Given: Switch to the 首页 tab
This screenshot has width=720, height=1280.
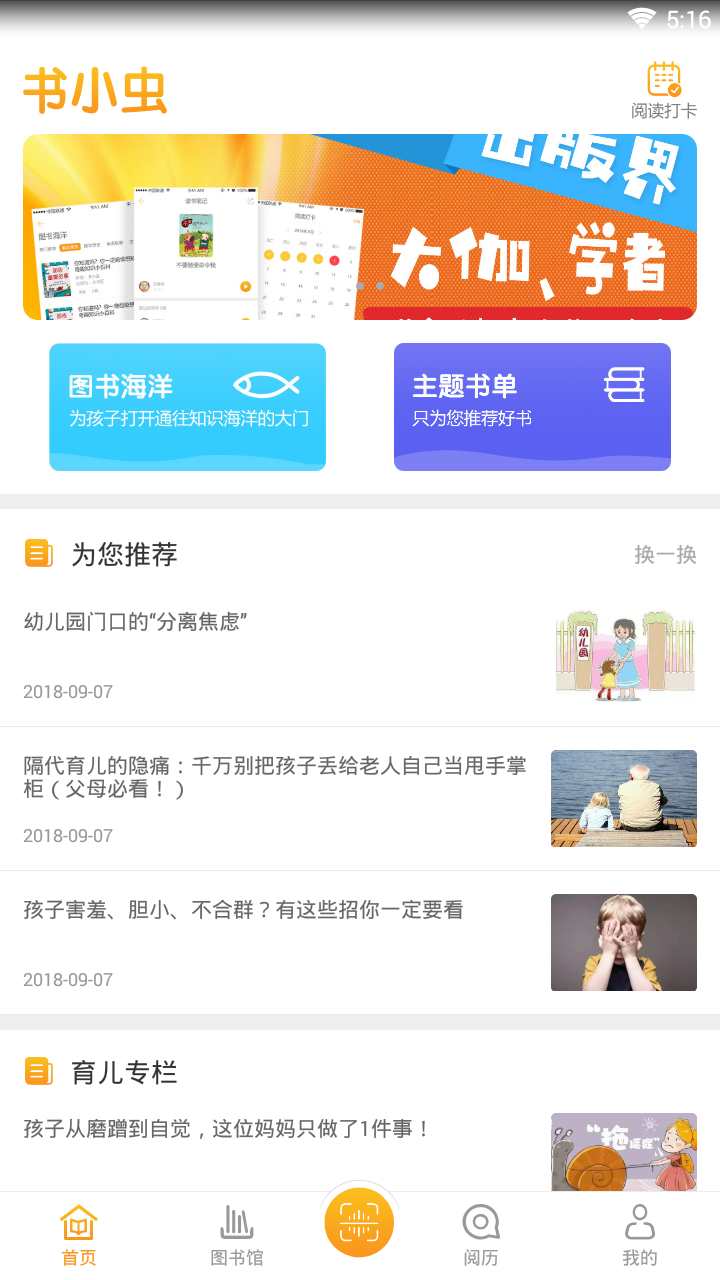Looking at the screenshot, I should point(79,1236).
